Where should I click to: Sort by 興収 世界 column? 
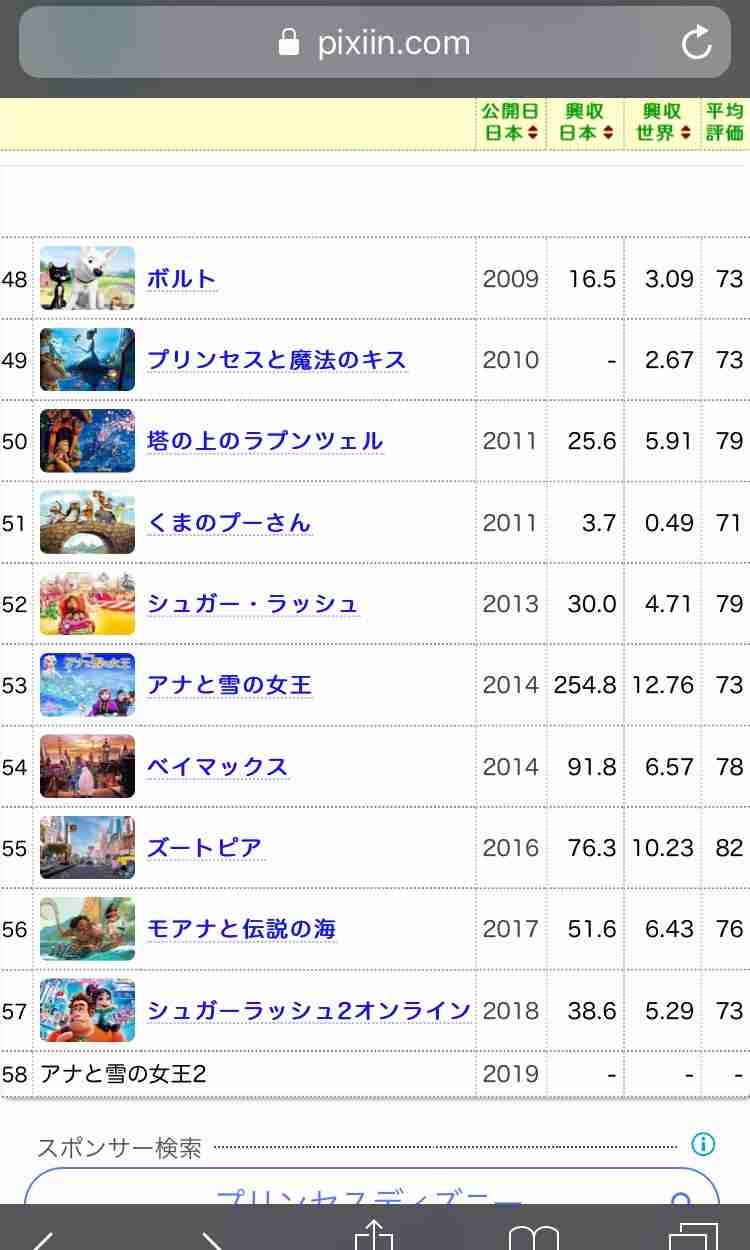click(x=662, y=122)
